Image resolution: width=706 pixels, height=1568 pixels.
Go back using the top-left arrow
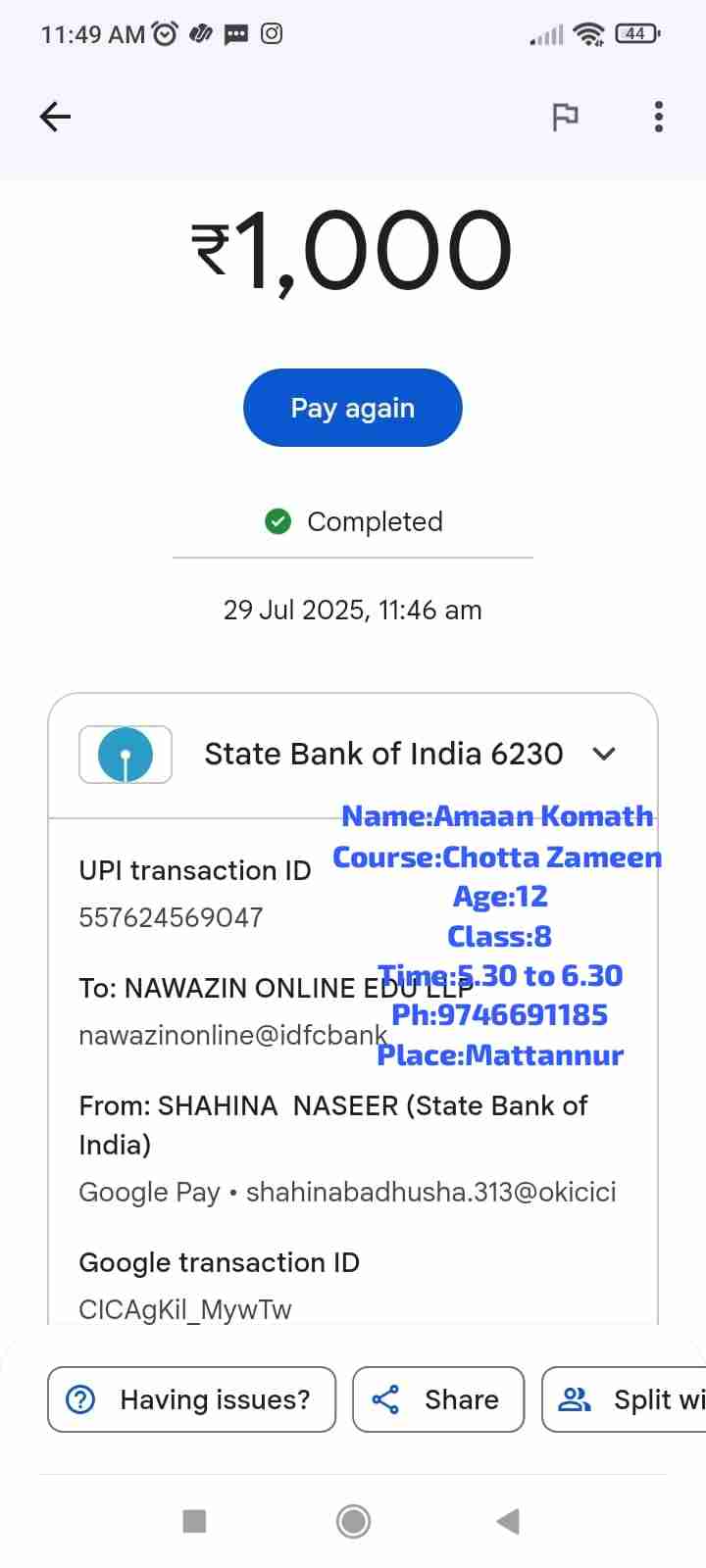pos(55,118)
